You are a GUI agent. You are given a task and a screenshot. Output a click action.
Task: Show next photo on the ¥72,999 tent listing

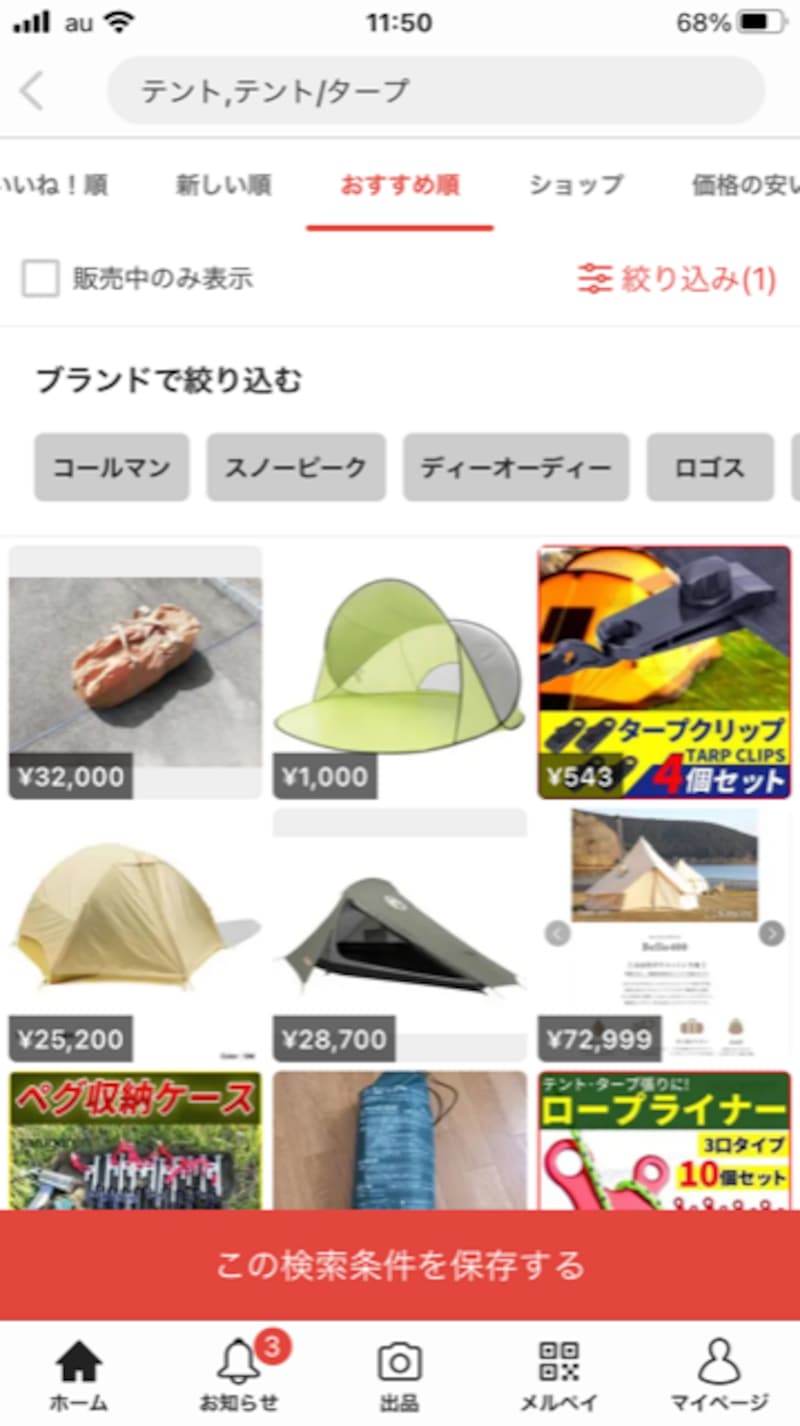(774, 933)
